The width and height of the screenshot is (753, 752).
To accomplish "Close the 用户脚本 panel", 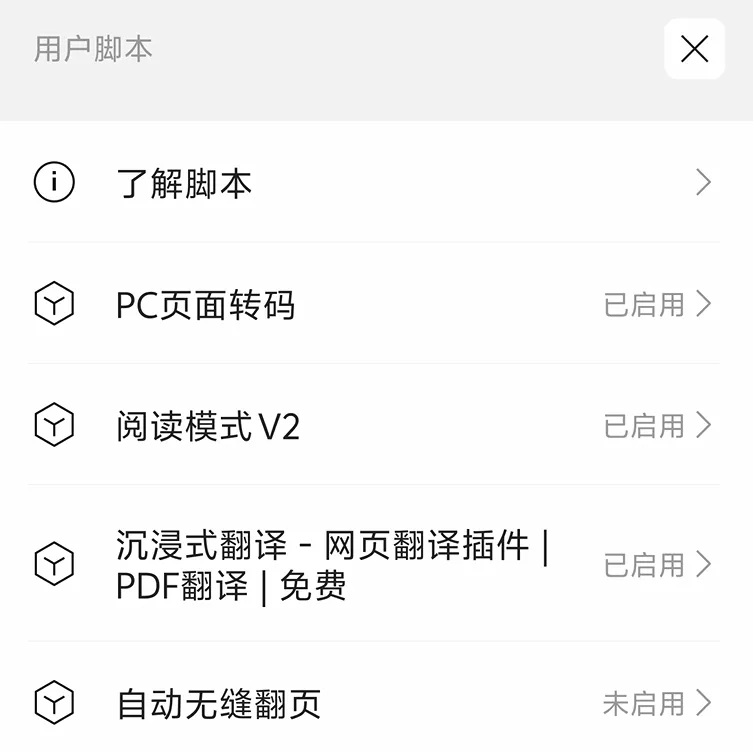I will coord(694,48).
